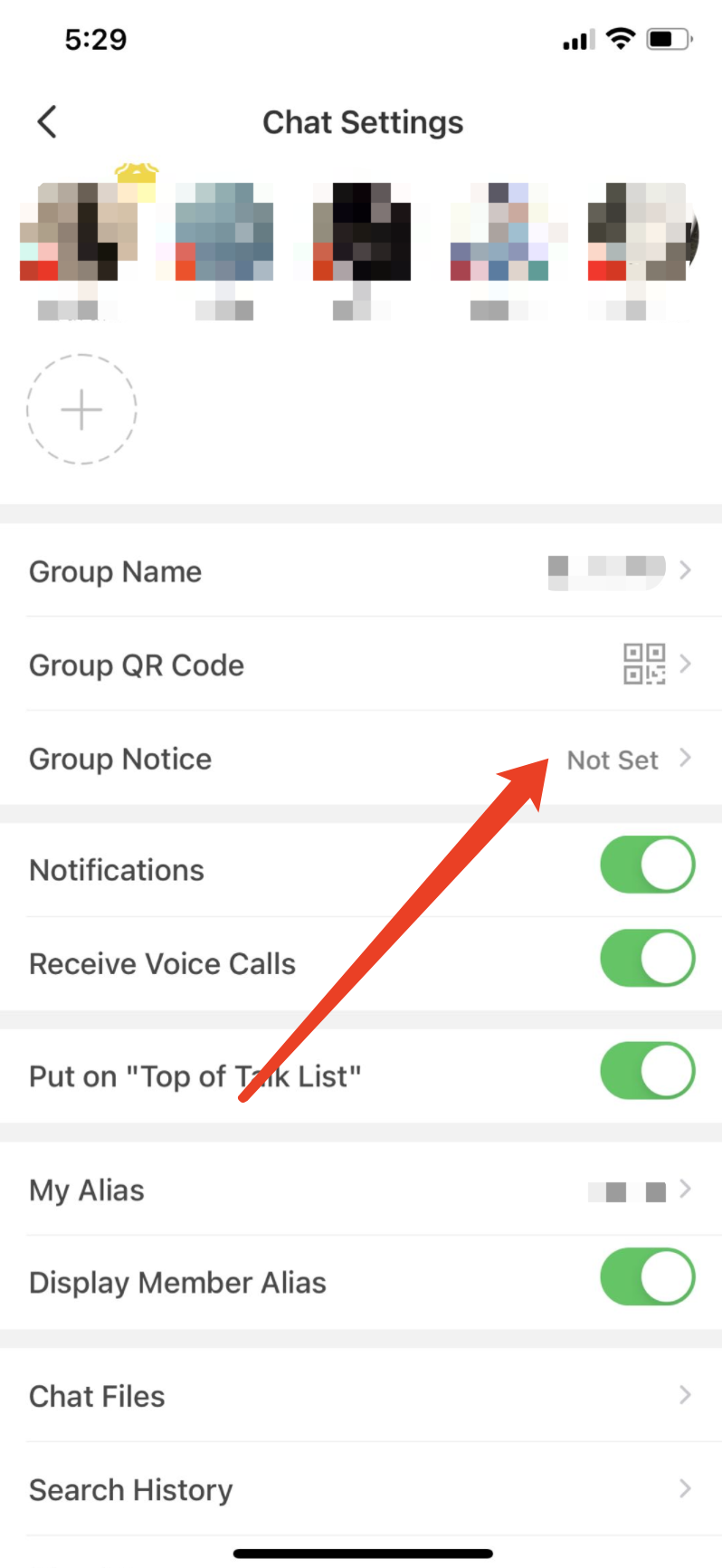Edit My Alias
The width and height of the screenshot is (722, 1568).
(361, 1190)
